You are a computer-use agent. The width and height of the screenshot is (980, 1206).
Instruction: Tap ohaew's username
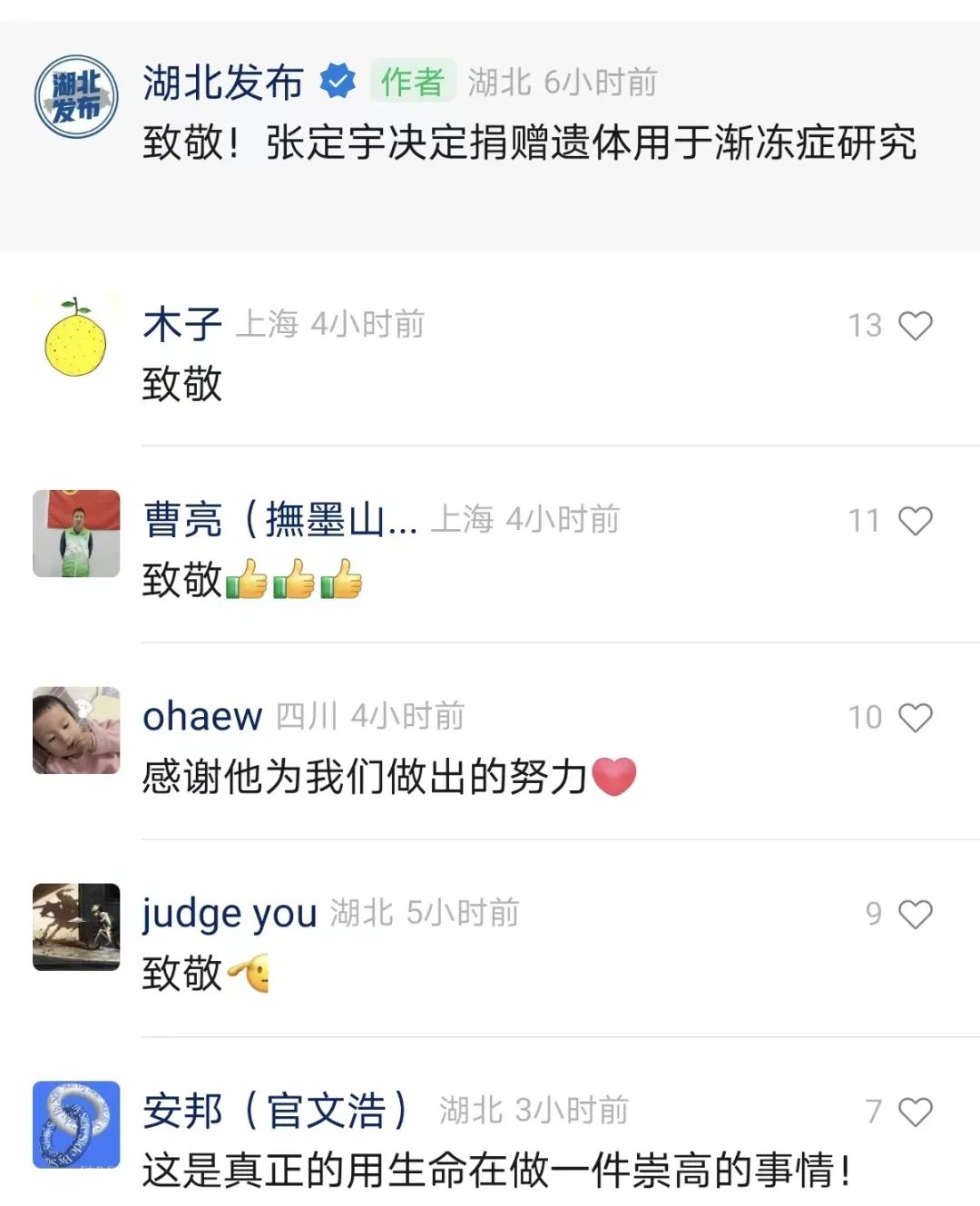202,717
